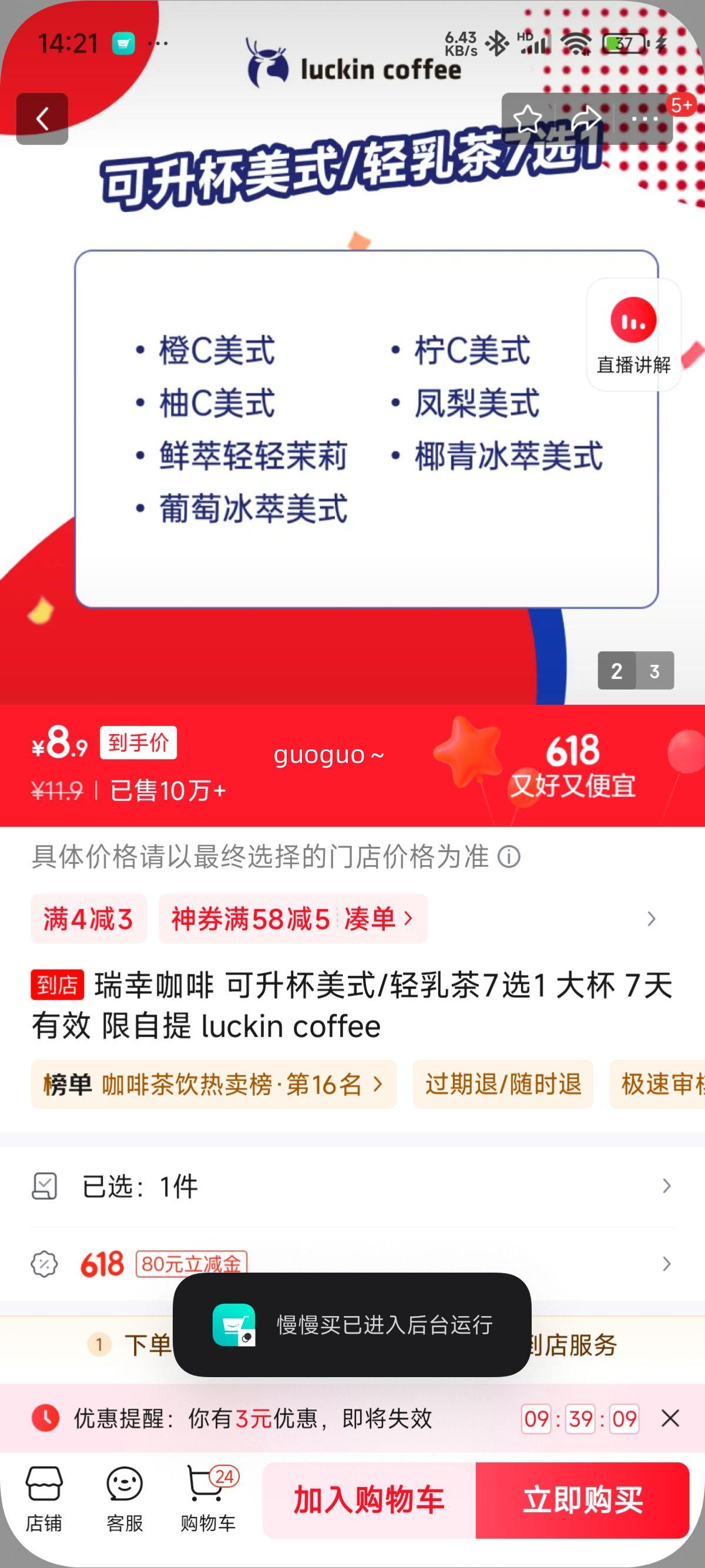This screenshot has width=705, height=1568.
Task: Tap the 过期退/随时退 service tag
Action: tap(503, 1084)
